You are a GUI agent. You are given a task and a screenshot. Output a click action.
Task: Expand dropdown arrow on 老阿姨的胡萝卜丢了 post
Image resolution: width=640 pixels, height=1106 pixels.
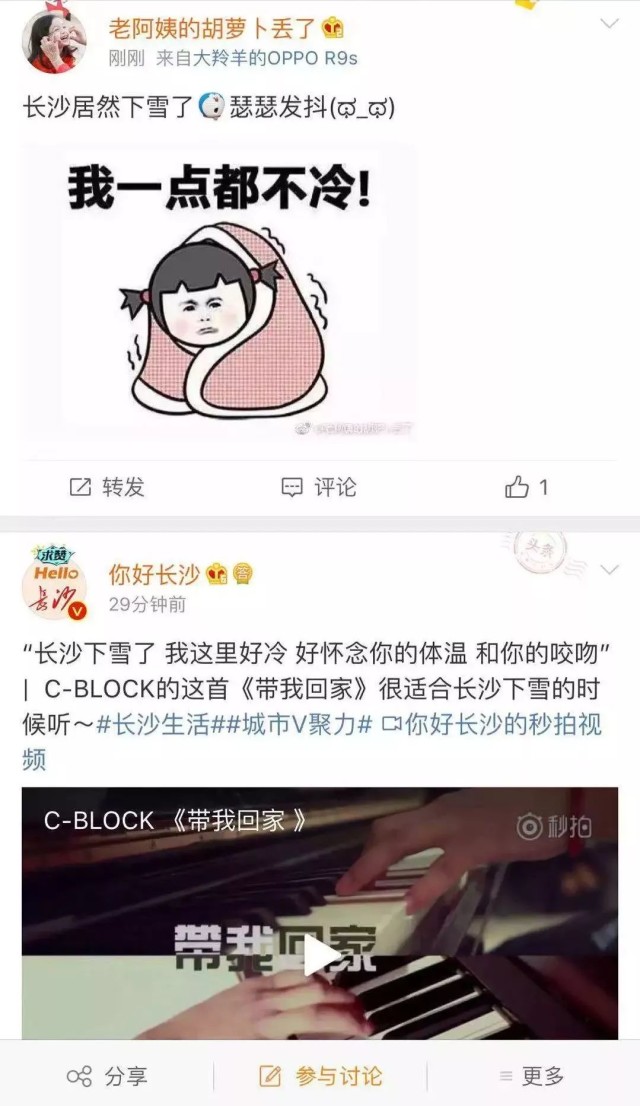coord(608,22)
